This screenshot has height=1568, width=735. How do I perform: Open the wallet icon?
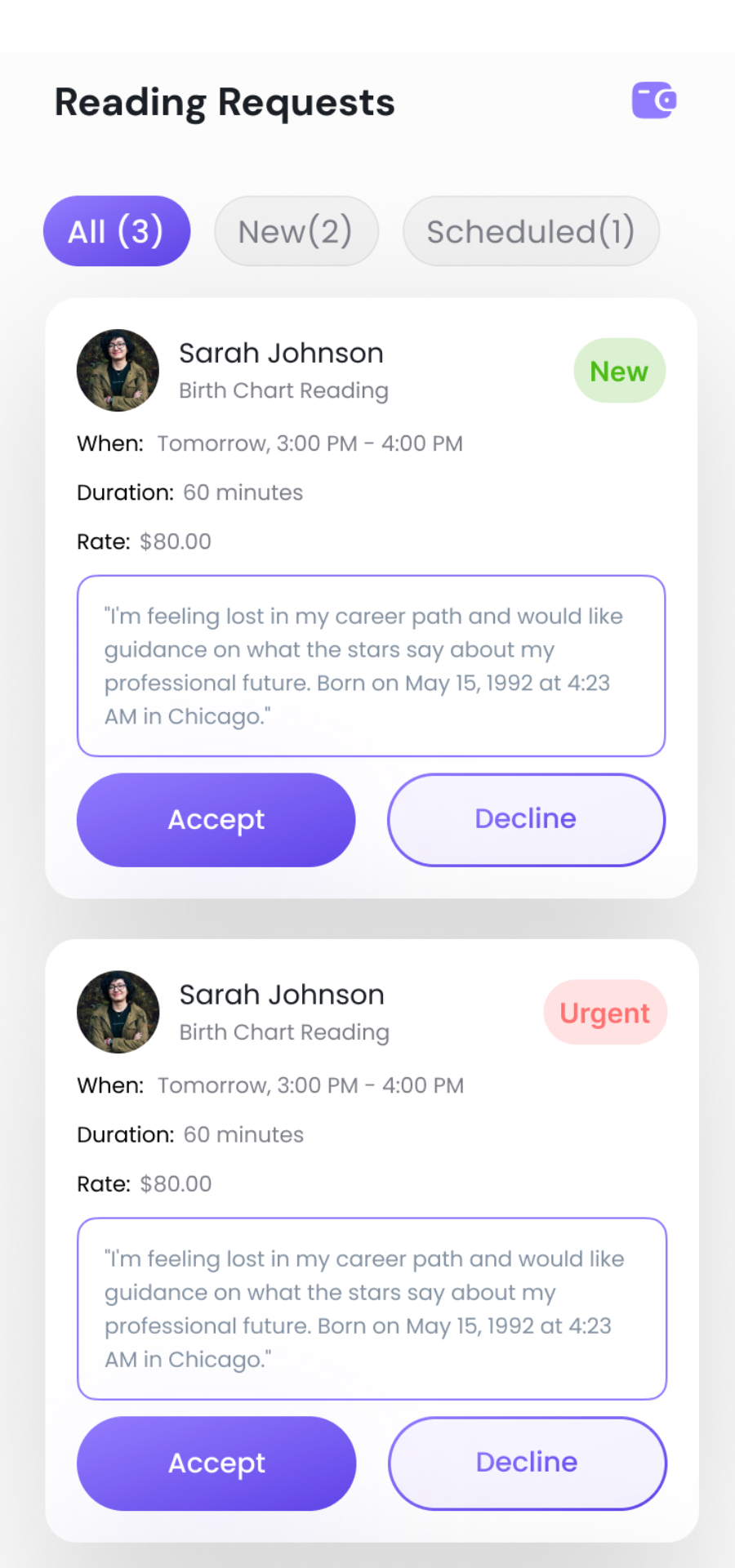[x=653, y=100]
